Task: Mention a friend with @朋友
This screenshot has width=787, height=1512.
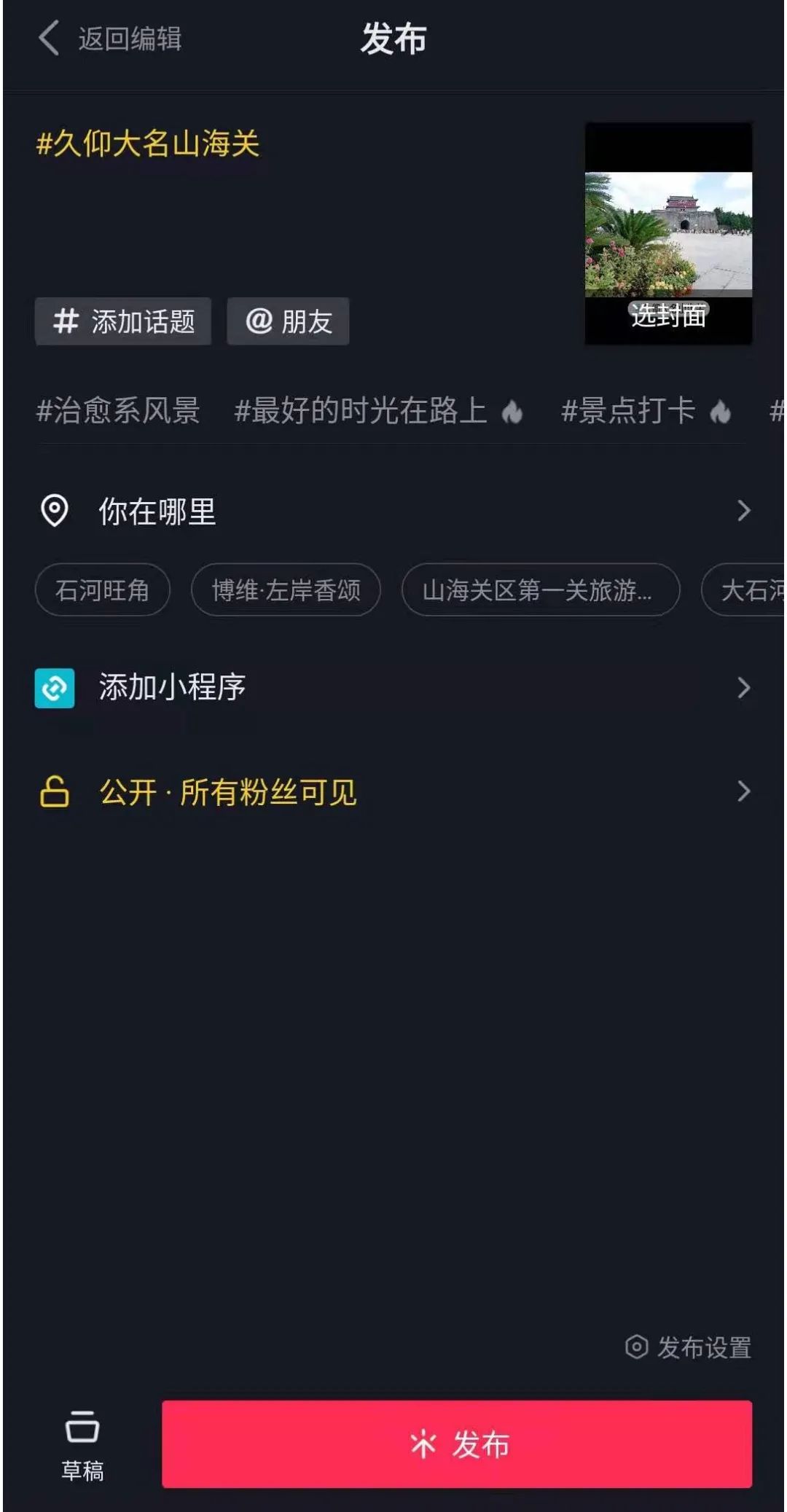Action: (x=288, y=321)
